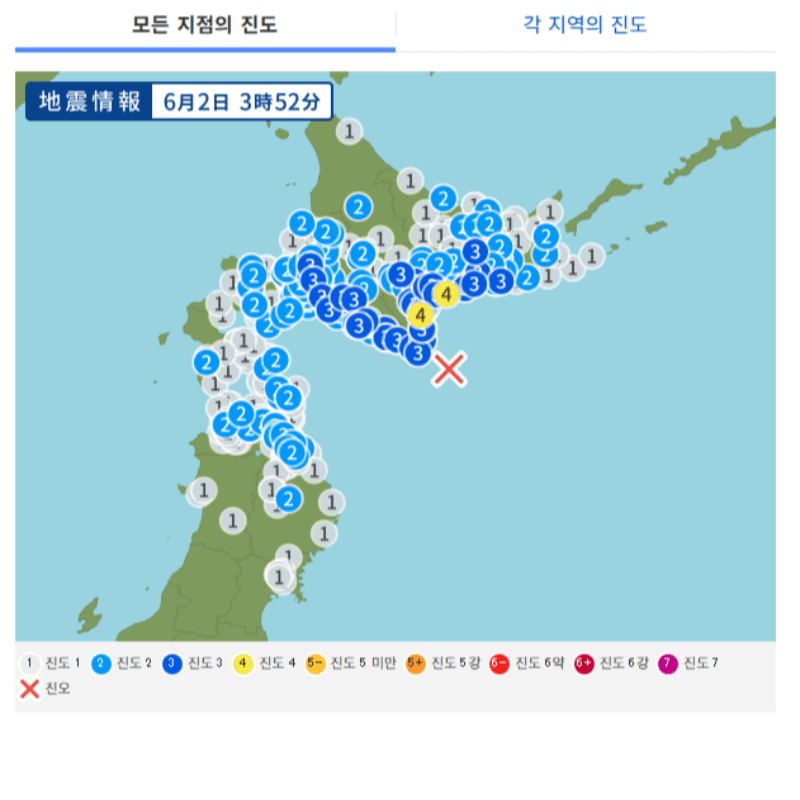Open the 각 지역의 진도 tab
This screenshot has width=800, height=800.
tap(585, 25)
